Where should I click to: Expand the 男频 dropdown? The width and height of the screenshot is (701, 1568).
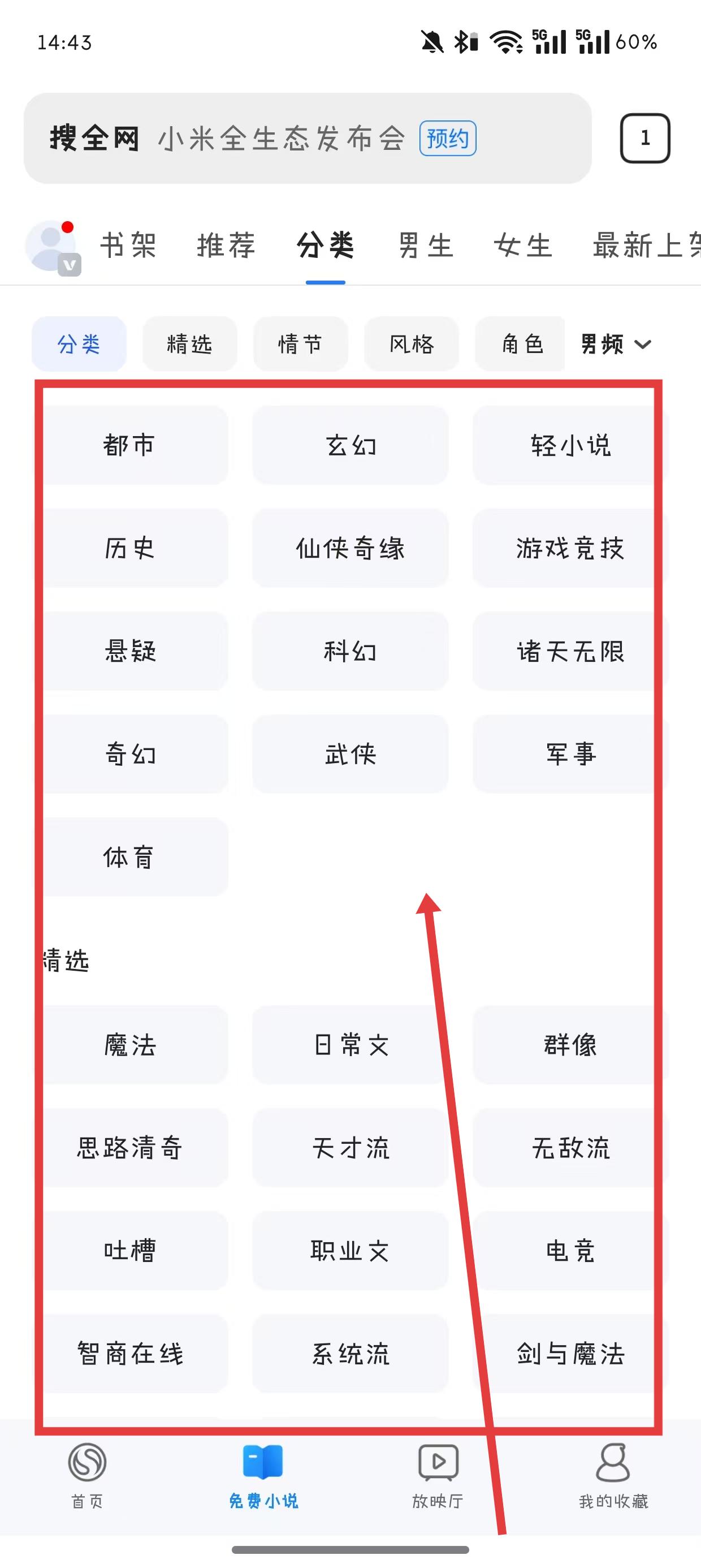tap(615, 344)
